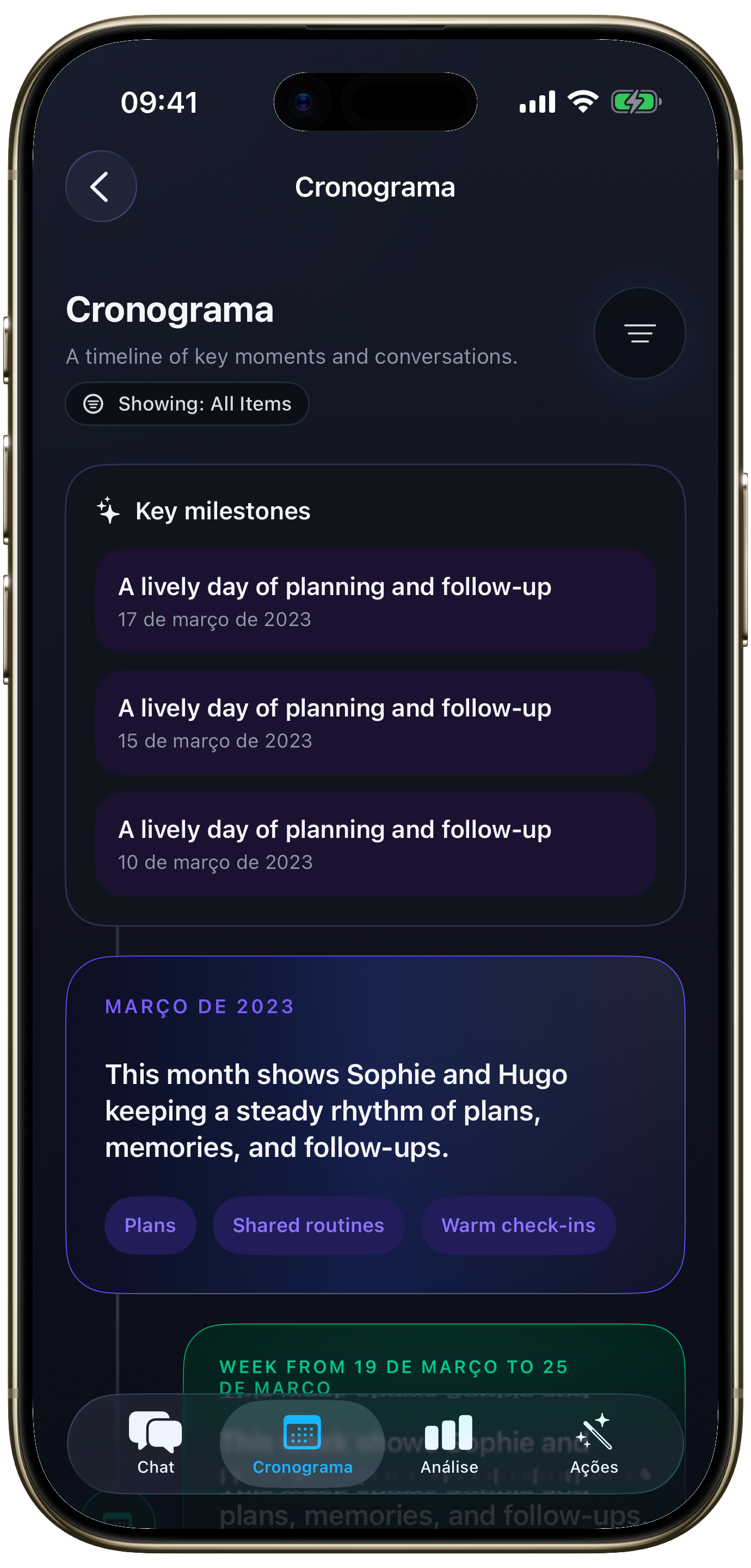Select the Shared routines tag
Image resolution: width=751 pixels, height=1568 pixels.
(309, 1226)
